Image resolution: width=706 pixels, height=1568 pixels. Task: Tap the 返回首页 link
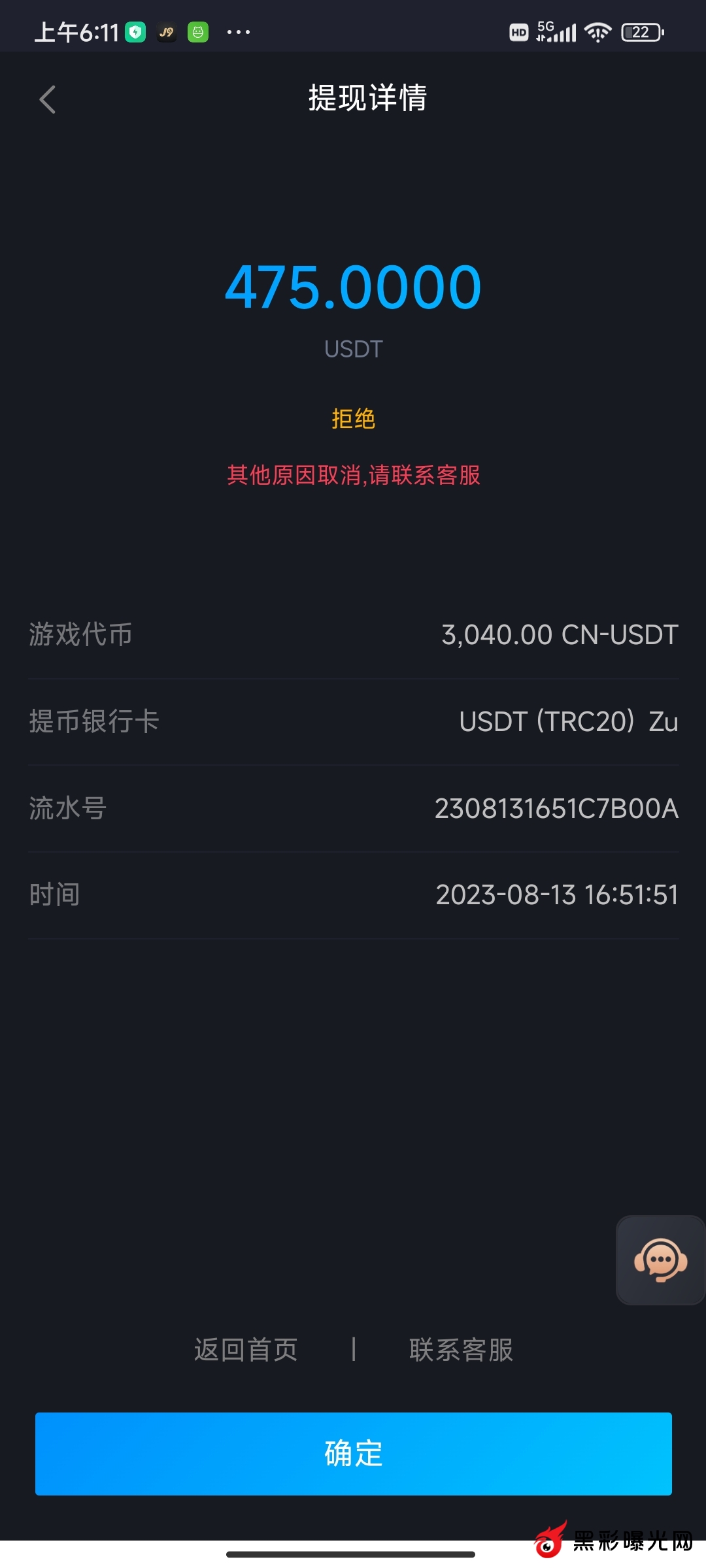[x=246, y=1350]
